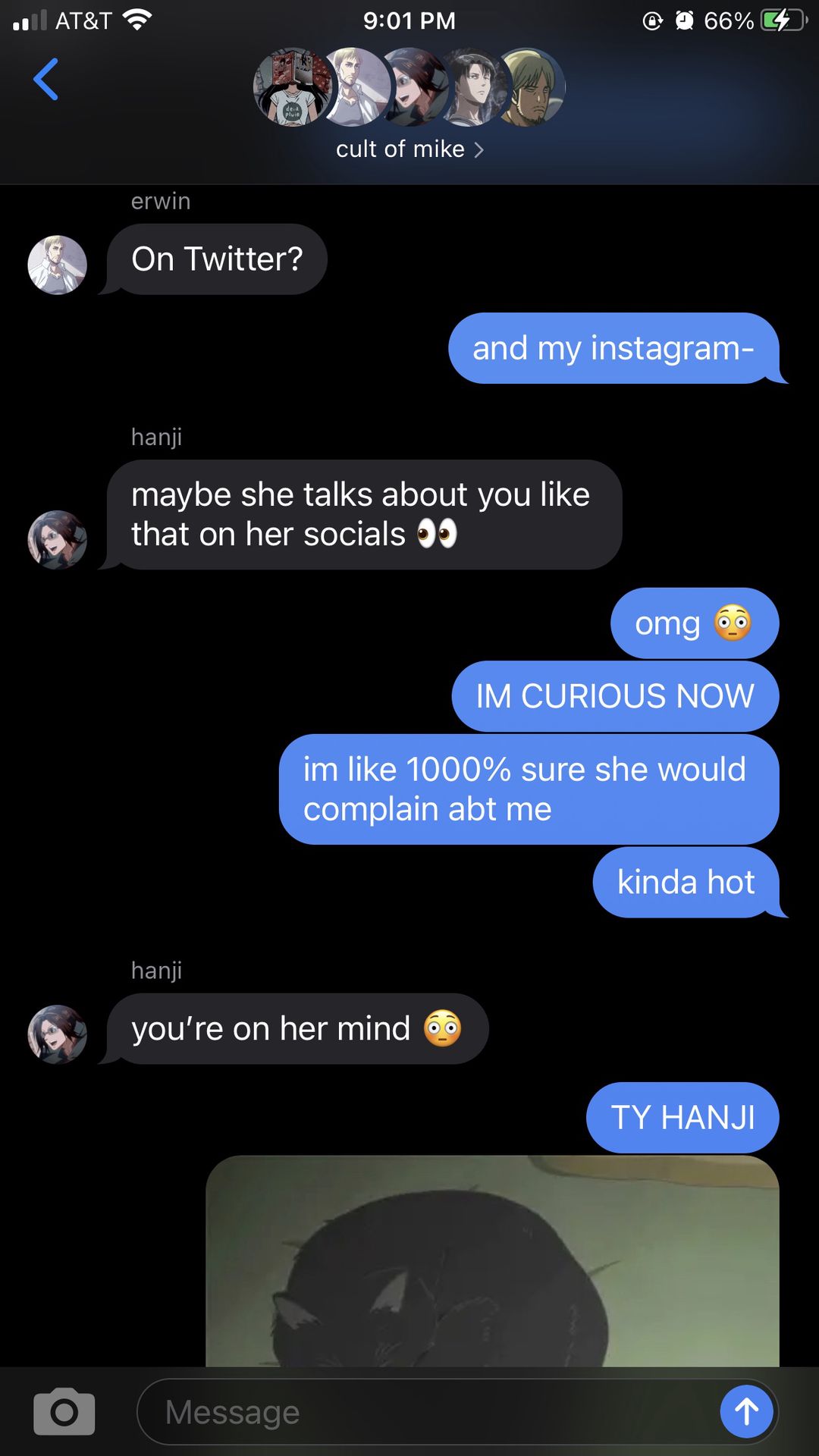Go back to the conversations list
Screen dimensions: 819x1456
click(46, 80)
